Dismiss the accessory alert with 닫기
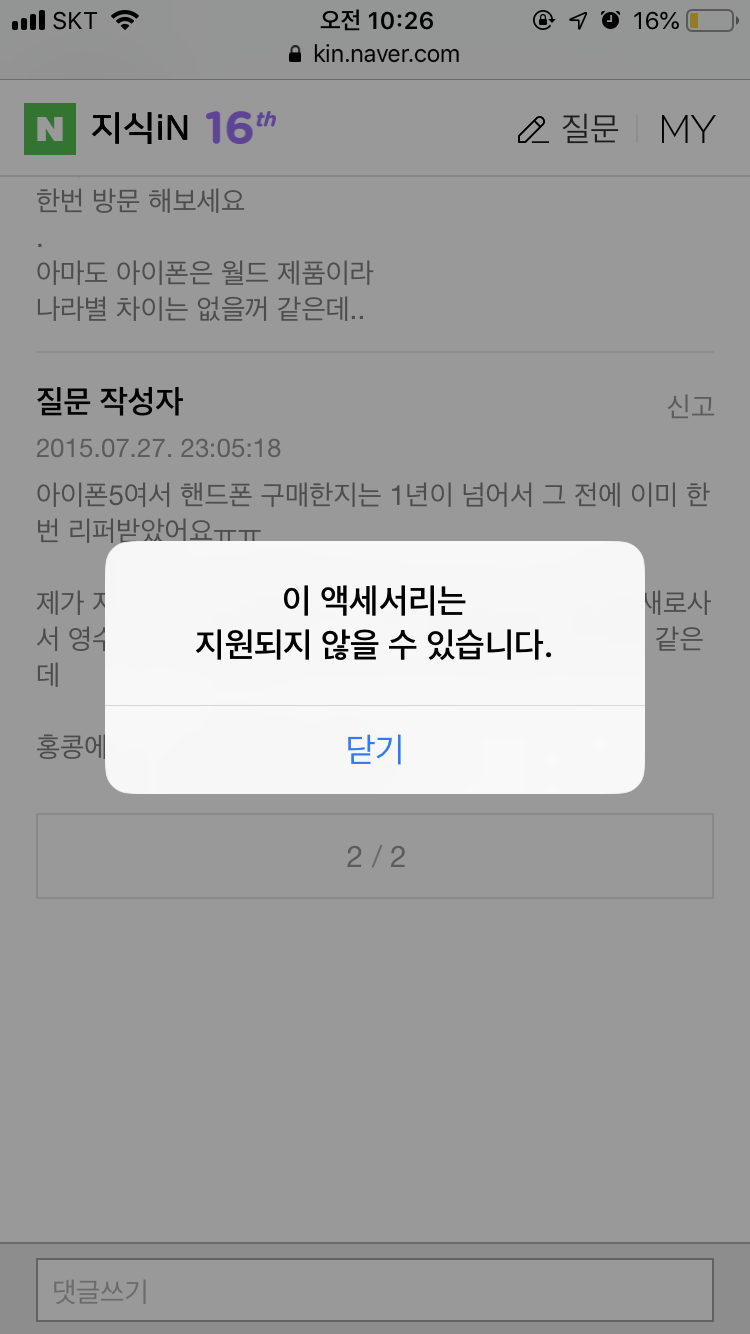750x1334 pixels. click(374, 749)
